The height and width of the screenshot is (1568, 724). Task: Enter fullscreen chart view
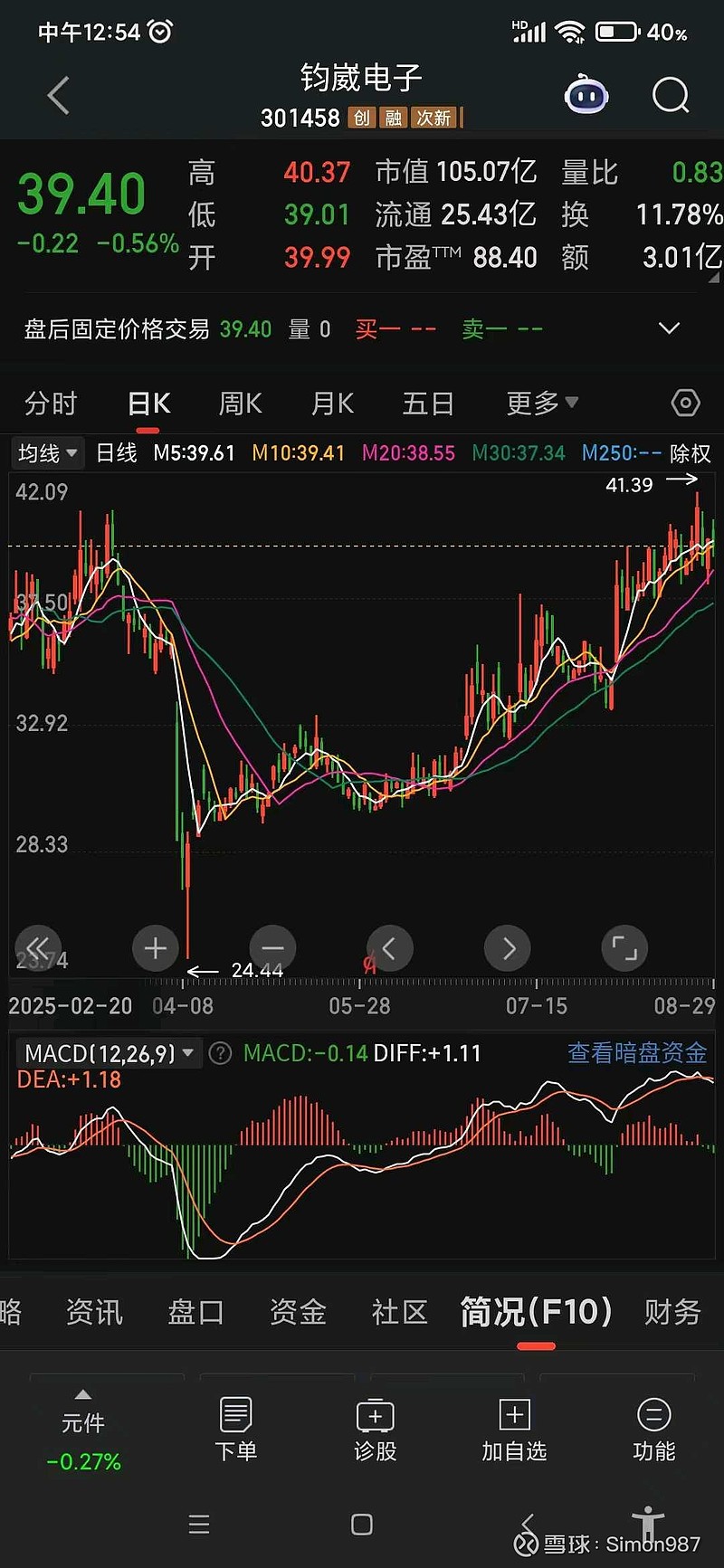tap(624, 948)
